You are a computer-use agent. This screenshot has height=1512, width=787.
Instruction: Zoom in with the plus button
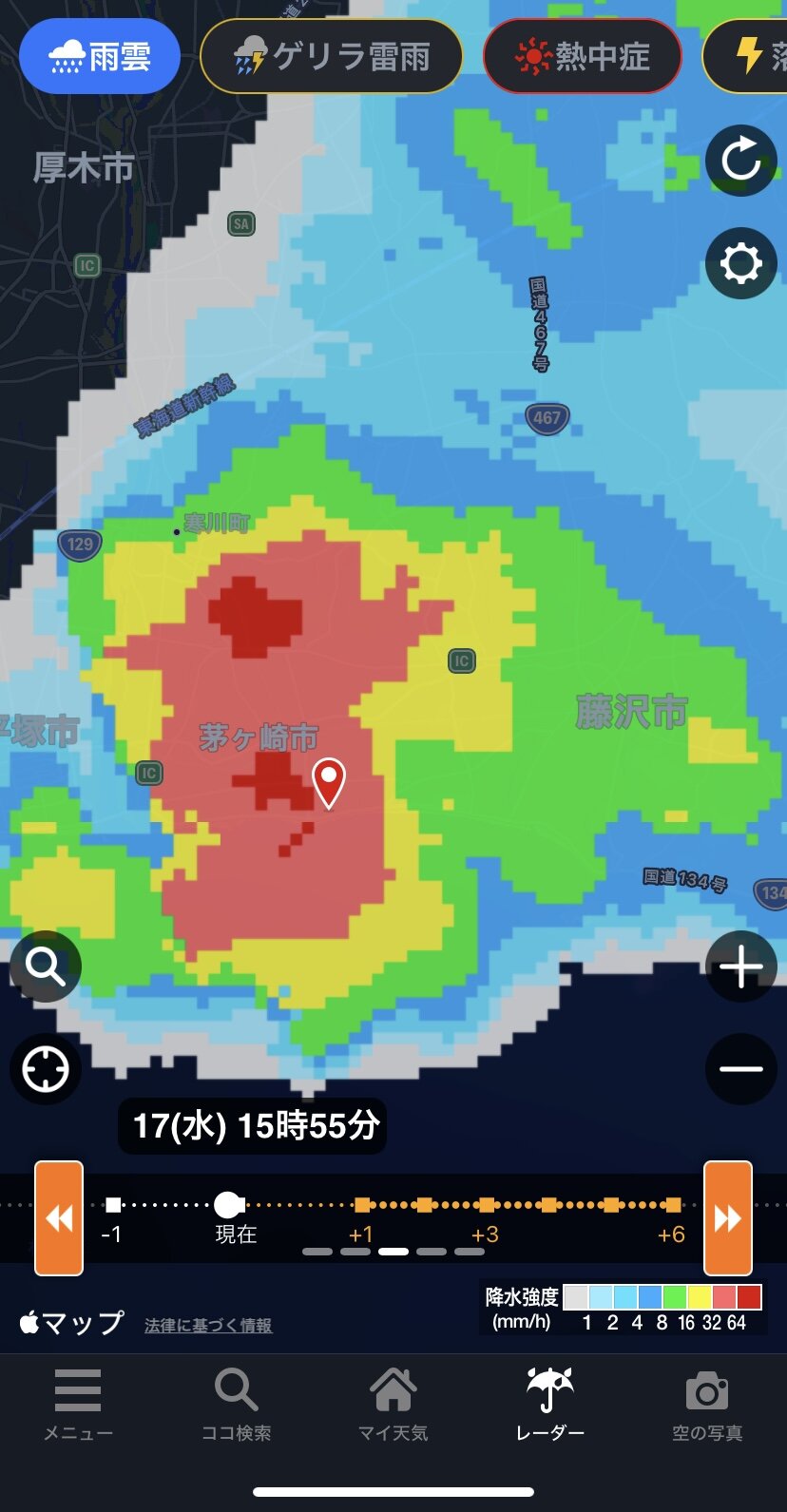point(741,967)
